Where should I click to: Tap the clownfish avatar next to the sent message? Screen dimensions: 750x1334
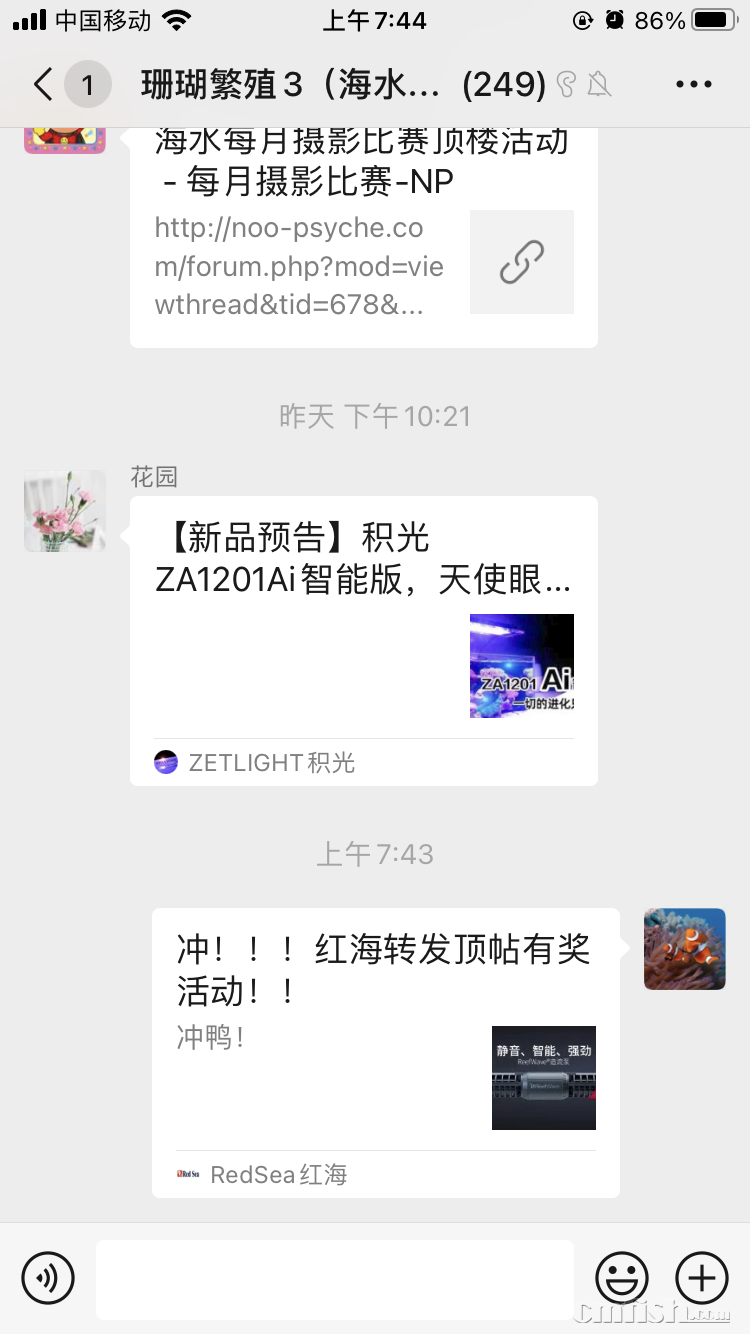click(x=685, y=948)
